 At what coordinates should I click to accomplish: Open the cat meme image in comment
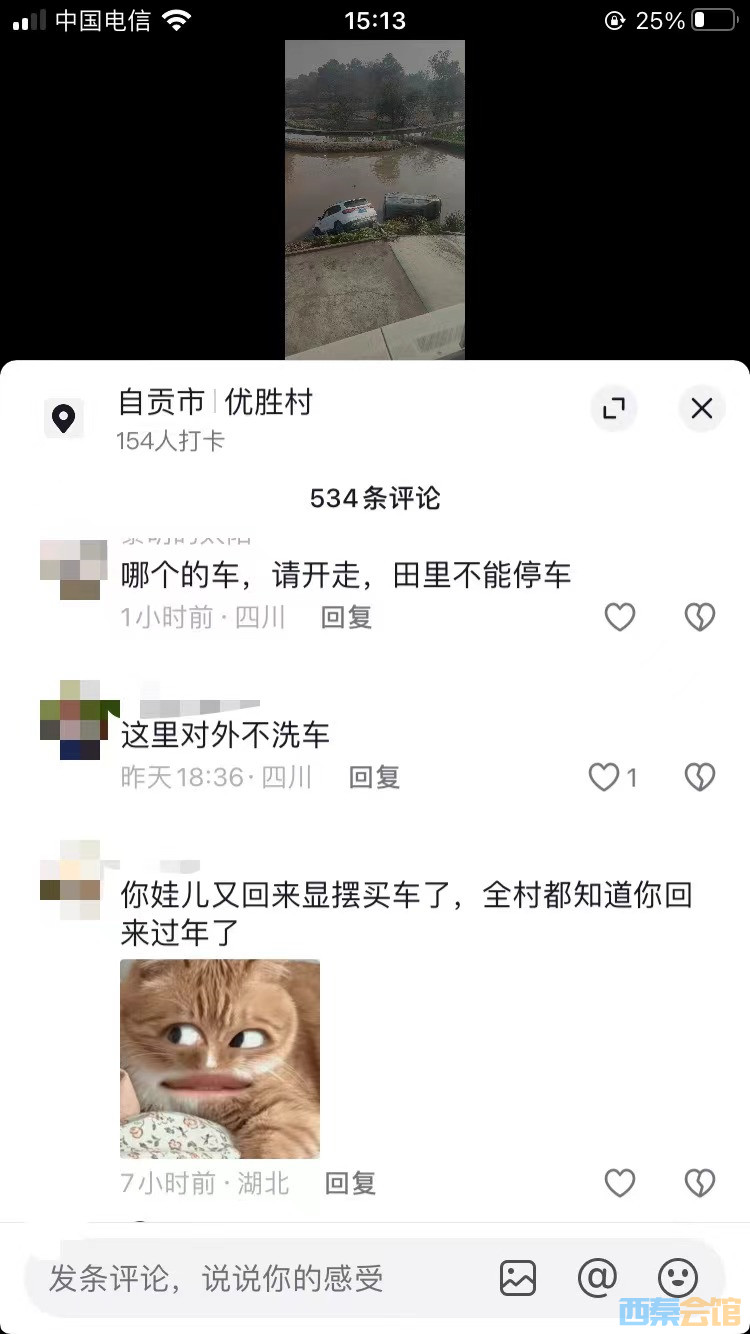pos(220,1058)
